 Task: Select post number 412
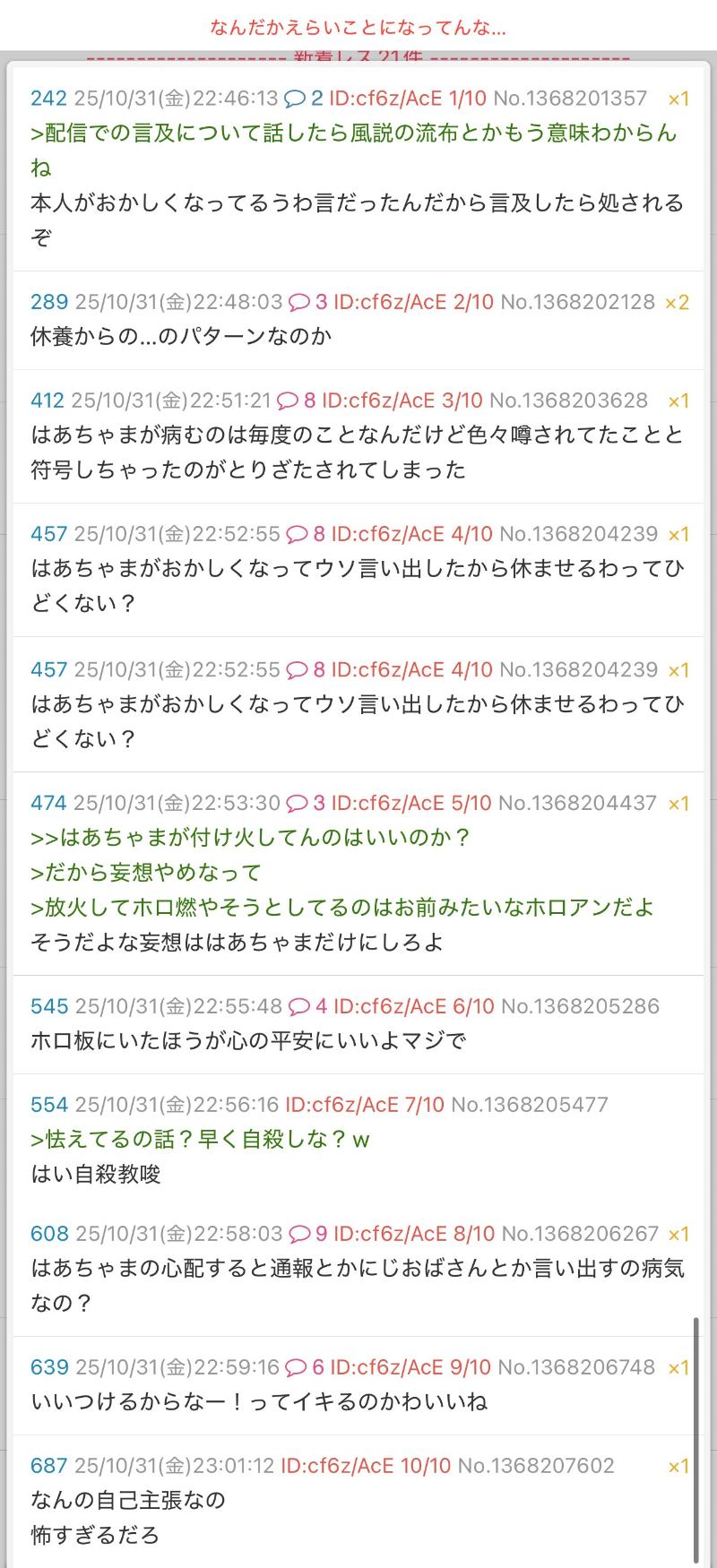48,401
